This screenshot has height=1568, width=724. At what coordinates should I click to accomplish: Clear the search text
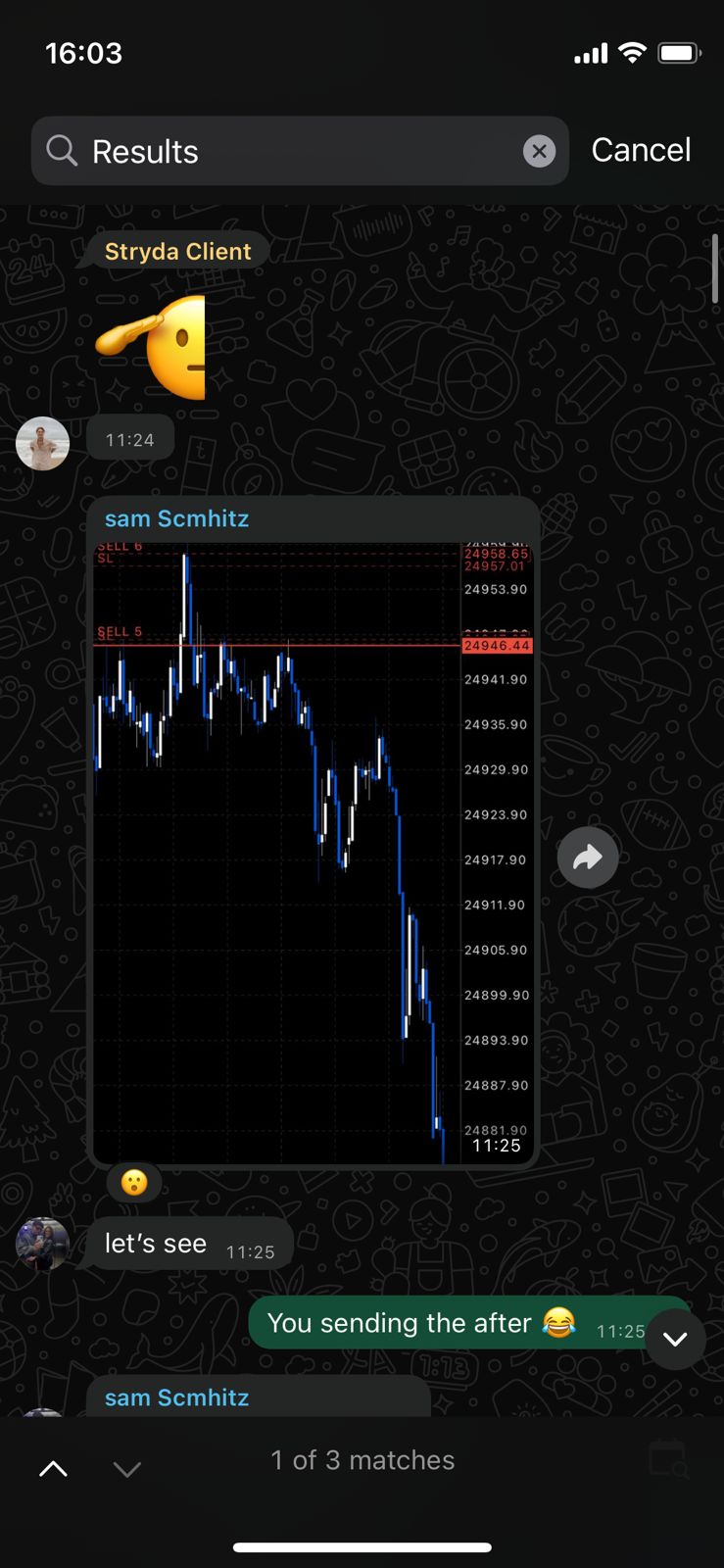[539, 151]
